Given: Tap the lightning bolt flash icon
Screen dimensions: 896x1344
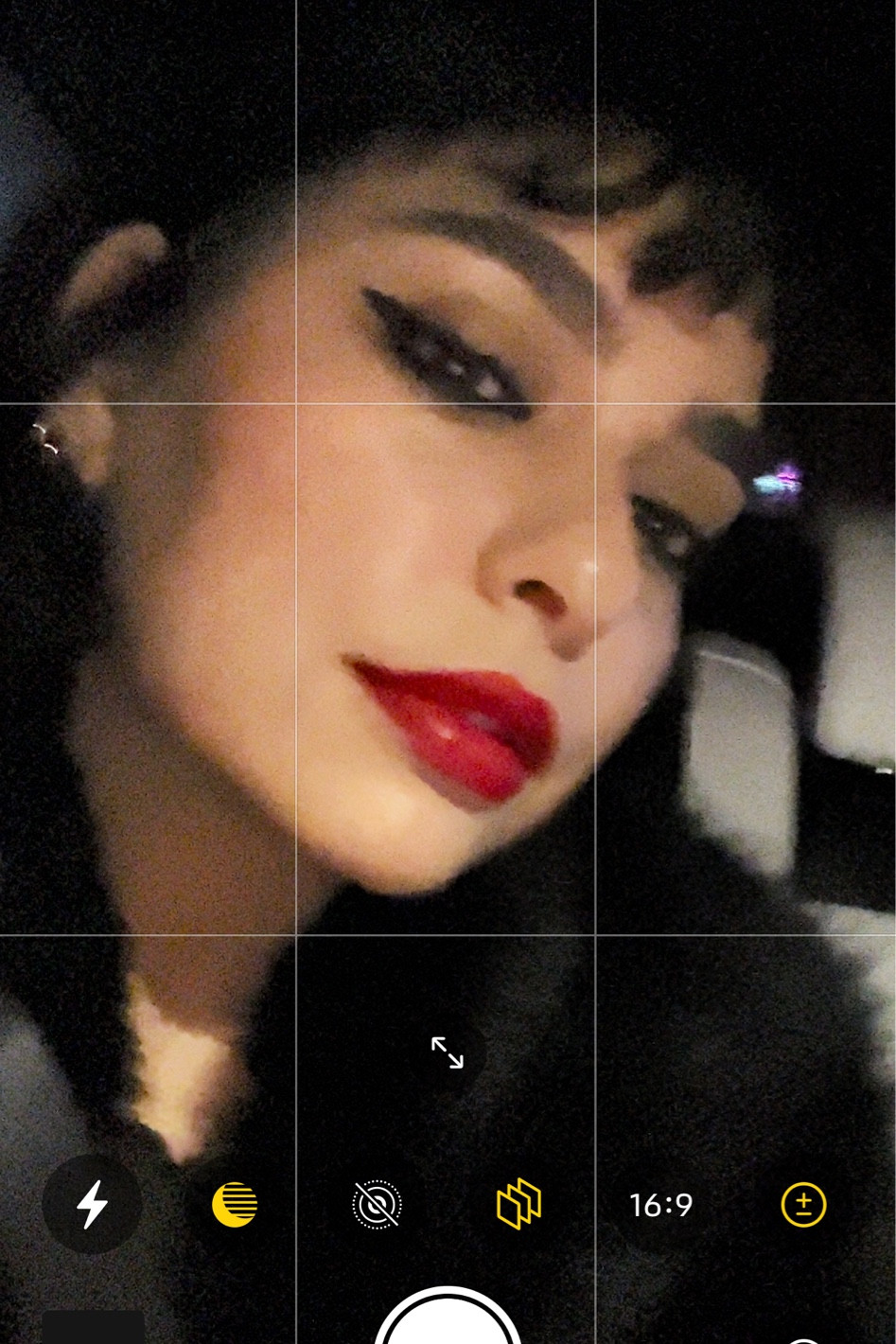Looking at the screenshot, I should (92, 1203).
